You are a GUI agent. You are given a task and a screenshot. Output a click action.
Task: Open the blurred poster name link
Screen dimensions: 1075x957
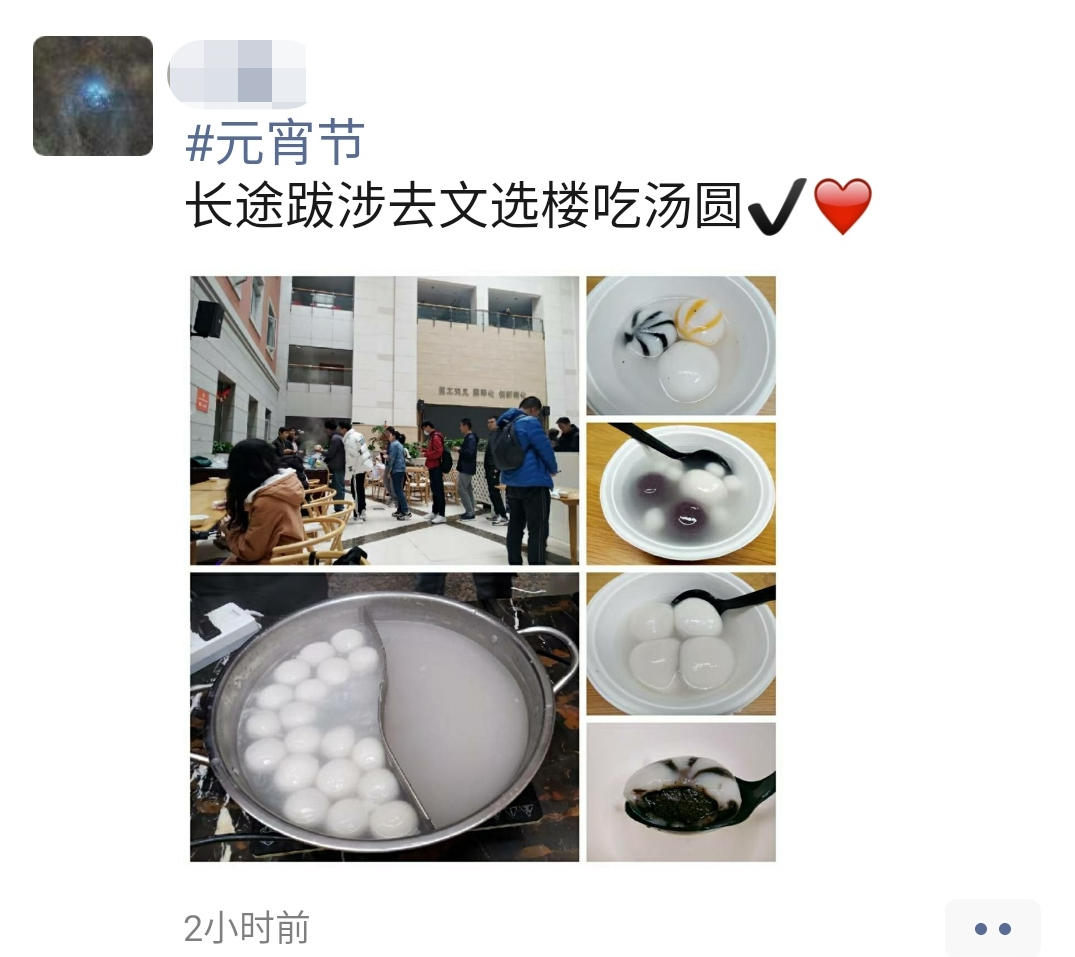(238, 74)
